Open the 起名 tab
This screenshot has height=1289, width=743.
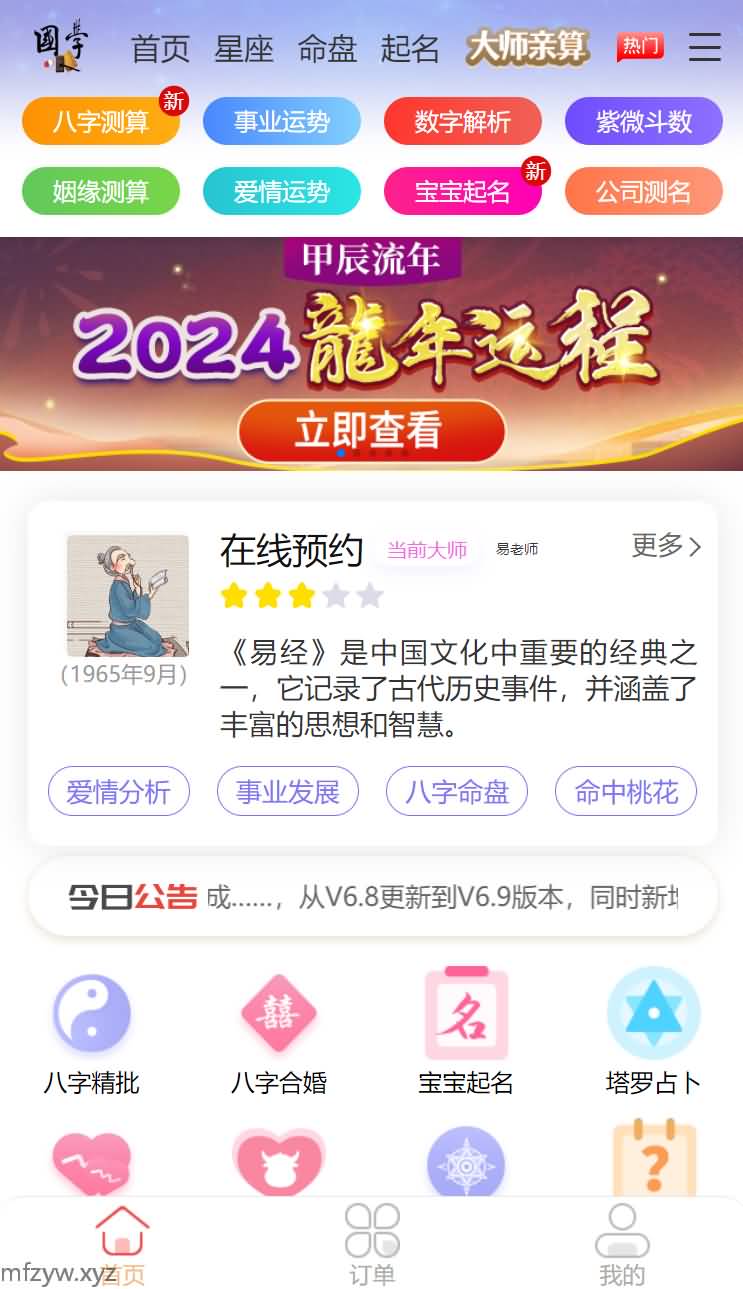pyautogui.click(x=410, y=49)
